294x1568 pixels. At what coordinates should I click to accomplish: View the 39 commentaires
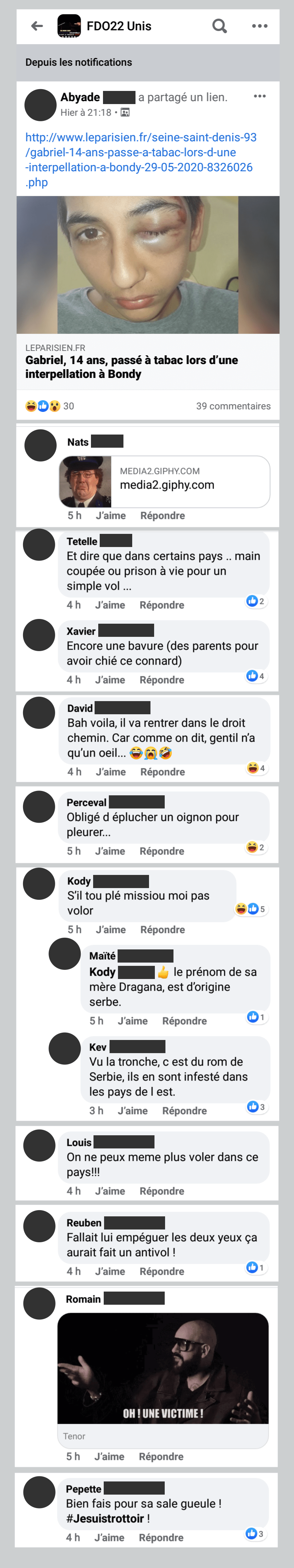[x=233, y=406]
